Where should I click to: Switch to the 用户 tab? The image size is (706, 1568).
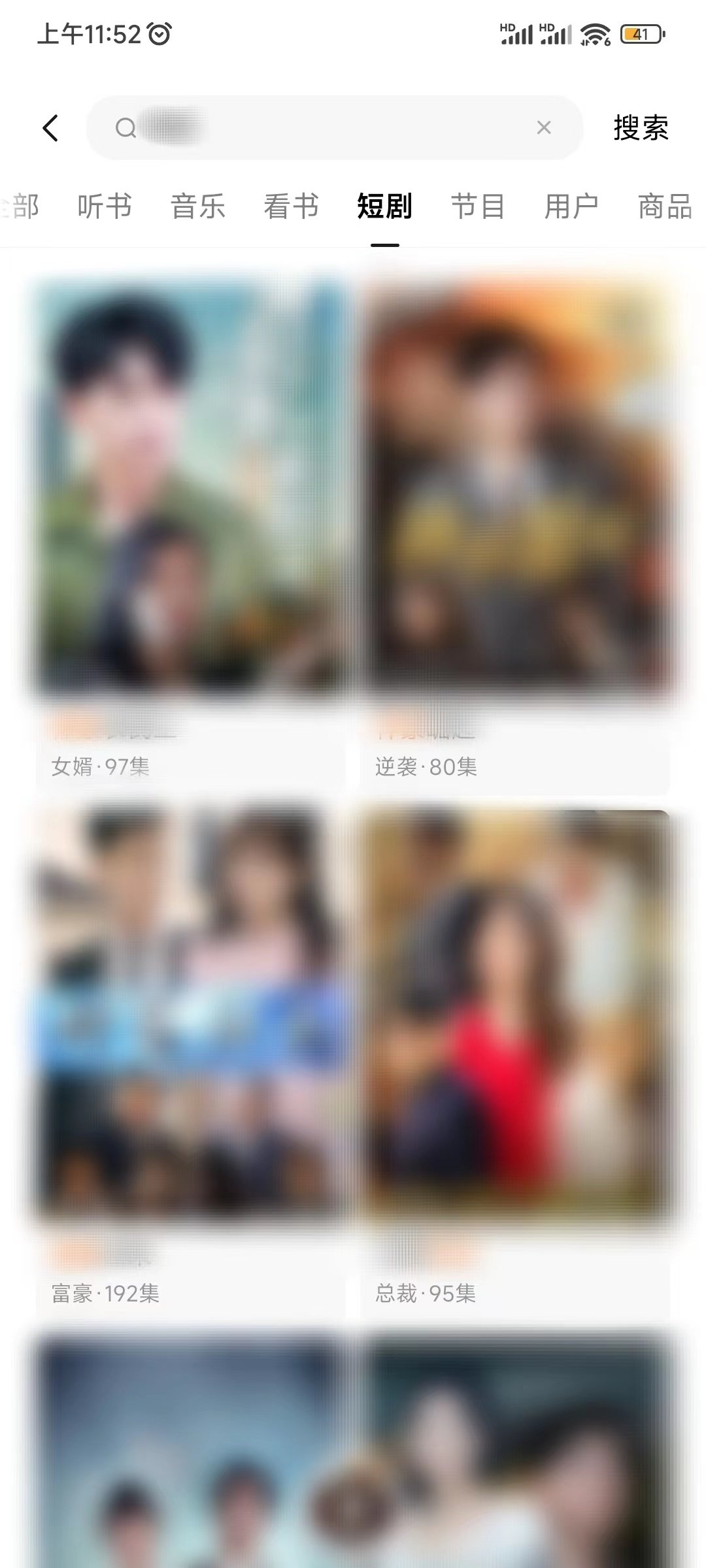(x=572, y=206)
